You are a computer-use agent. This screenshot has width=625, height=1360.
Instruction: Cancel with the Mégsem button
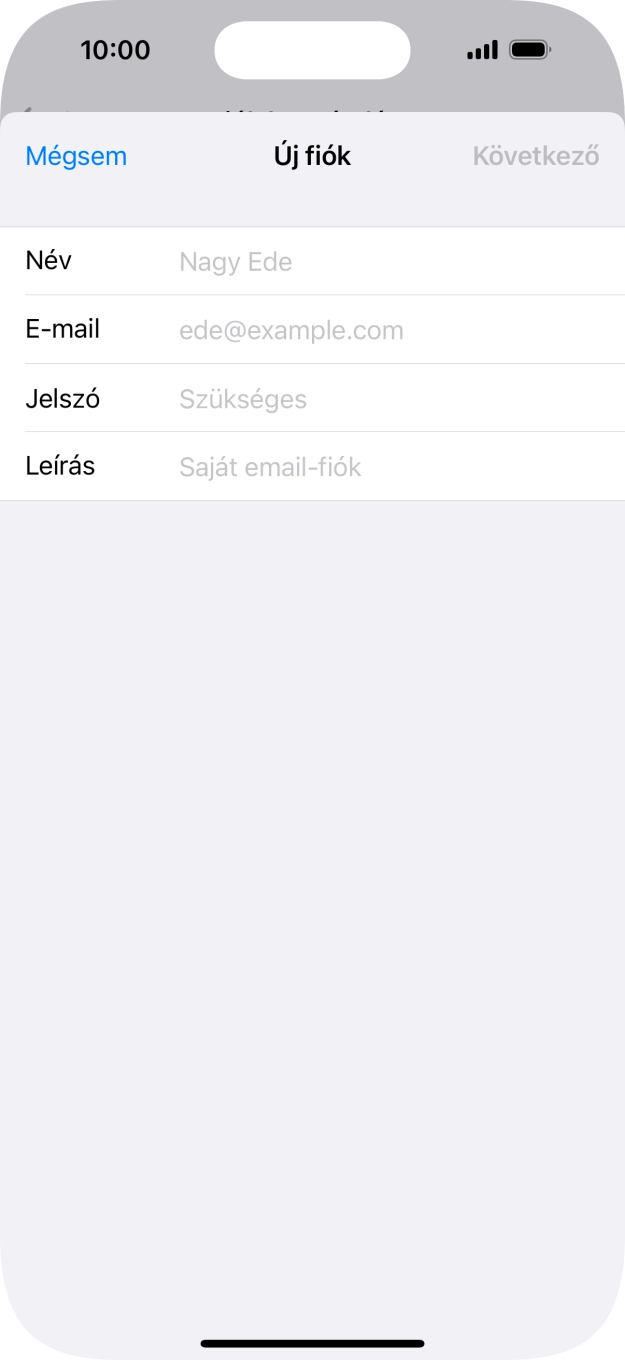(76, 156)
